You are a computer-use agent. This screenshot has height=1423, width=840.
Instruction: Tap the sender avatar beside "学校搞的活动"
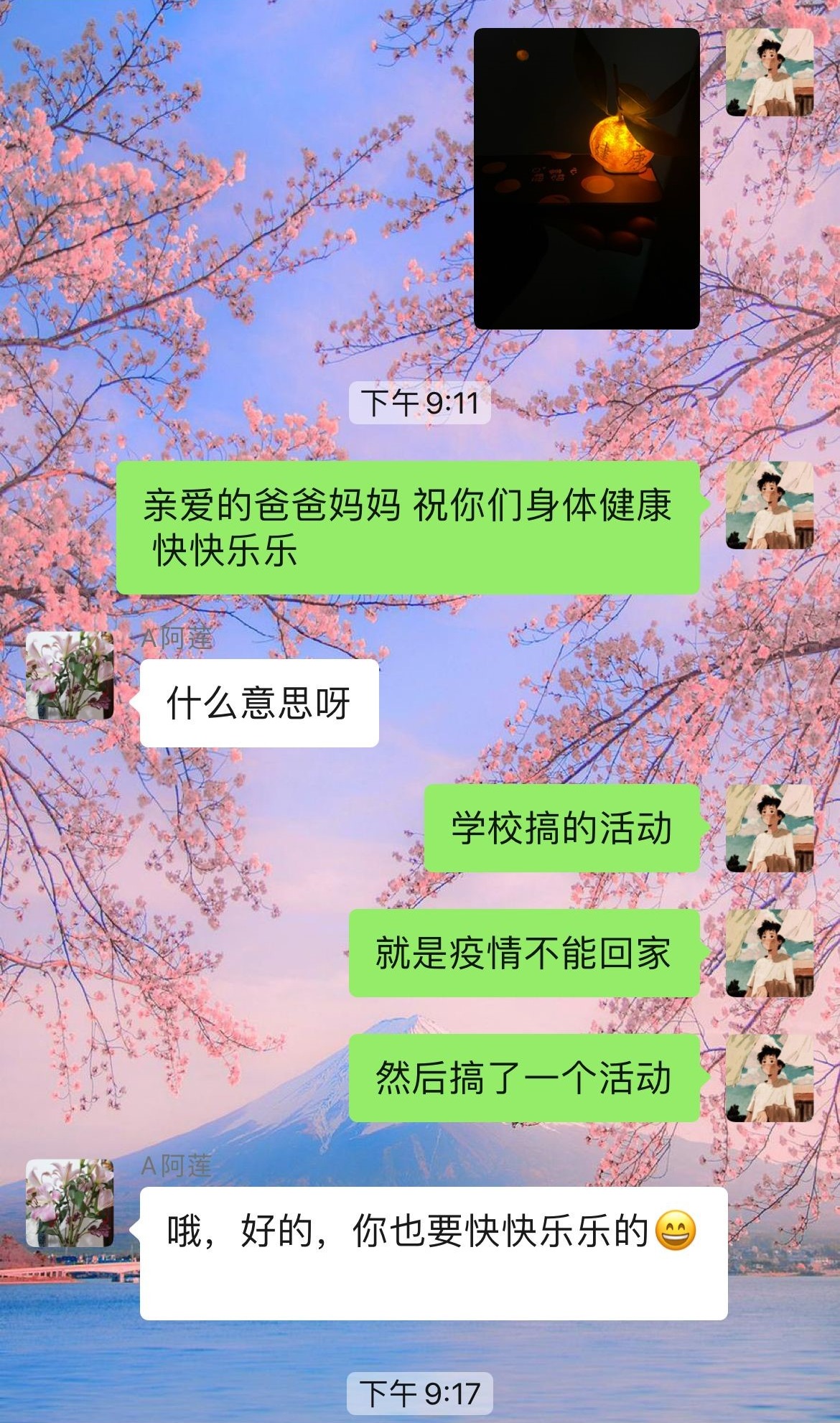pyautogui.click(x=770, y=829)
